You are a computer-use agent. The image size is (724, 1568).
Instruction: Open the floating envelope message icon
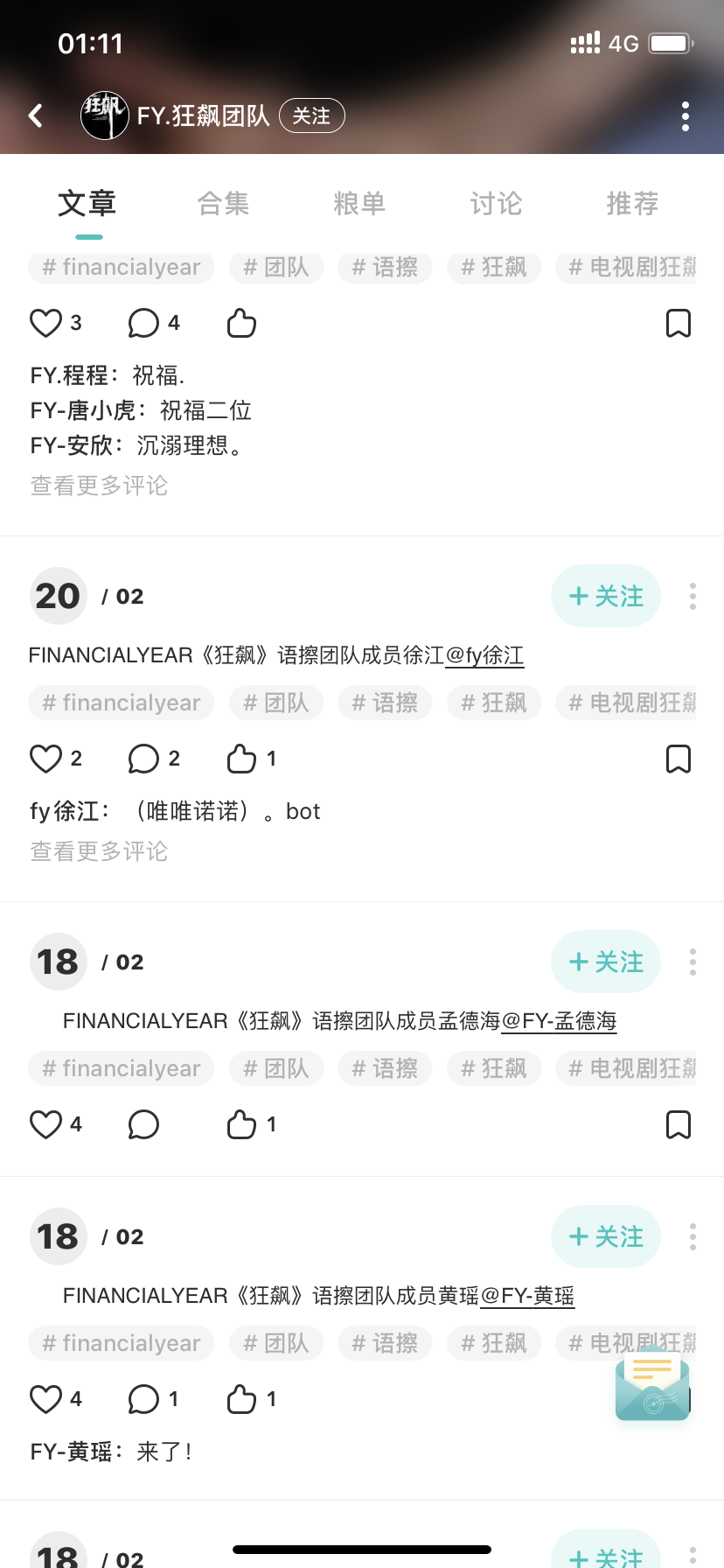653,1385
